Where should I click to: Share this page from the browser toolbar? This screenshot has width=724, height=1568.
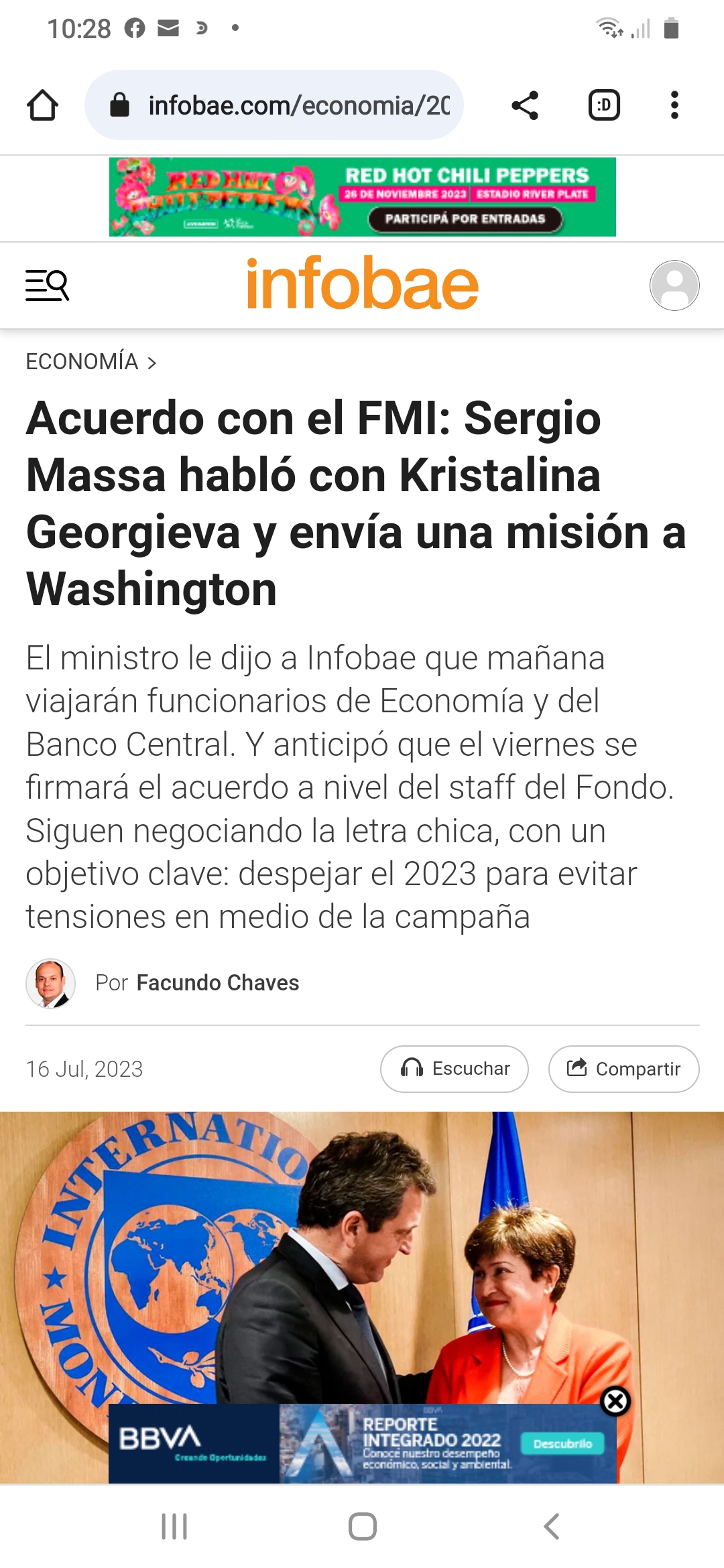(525, 105)
